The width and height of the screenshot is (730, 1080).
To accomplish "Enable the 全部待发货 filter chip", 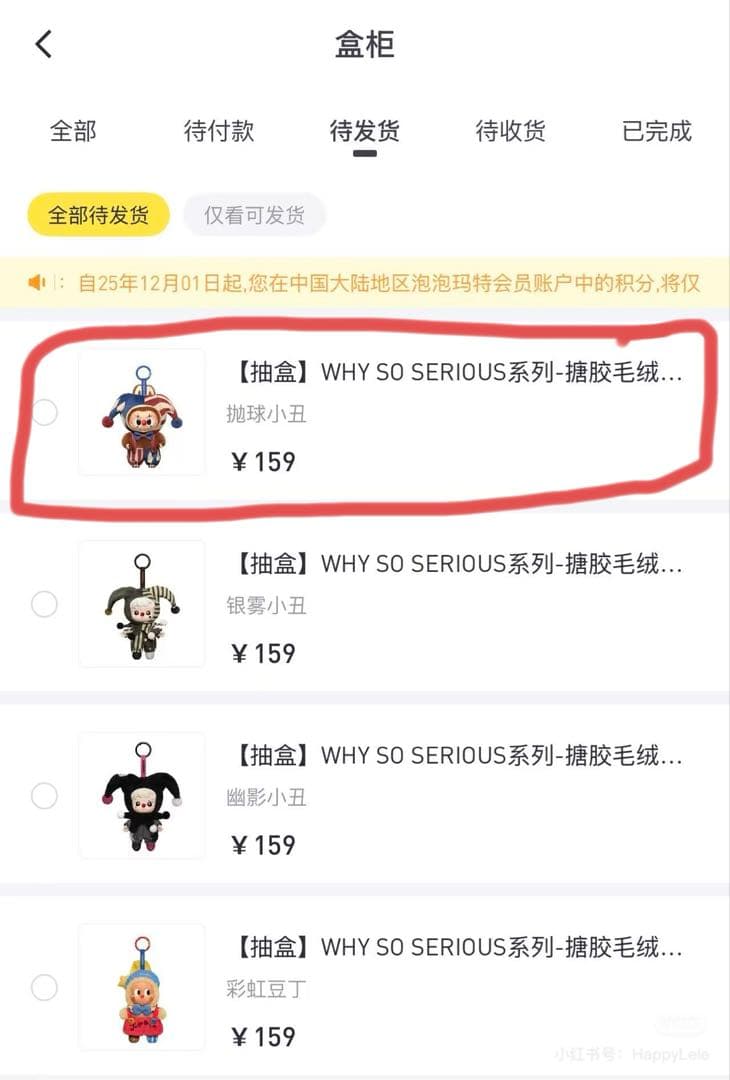I will (97, 214).
